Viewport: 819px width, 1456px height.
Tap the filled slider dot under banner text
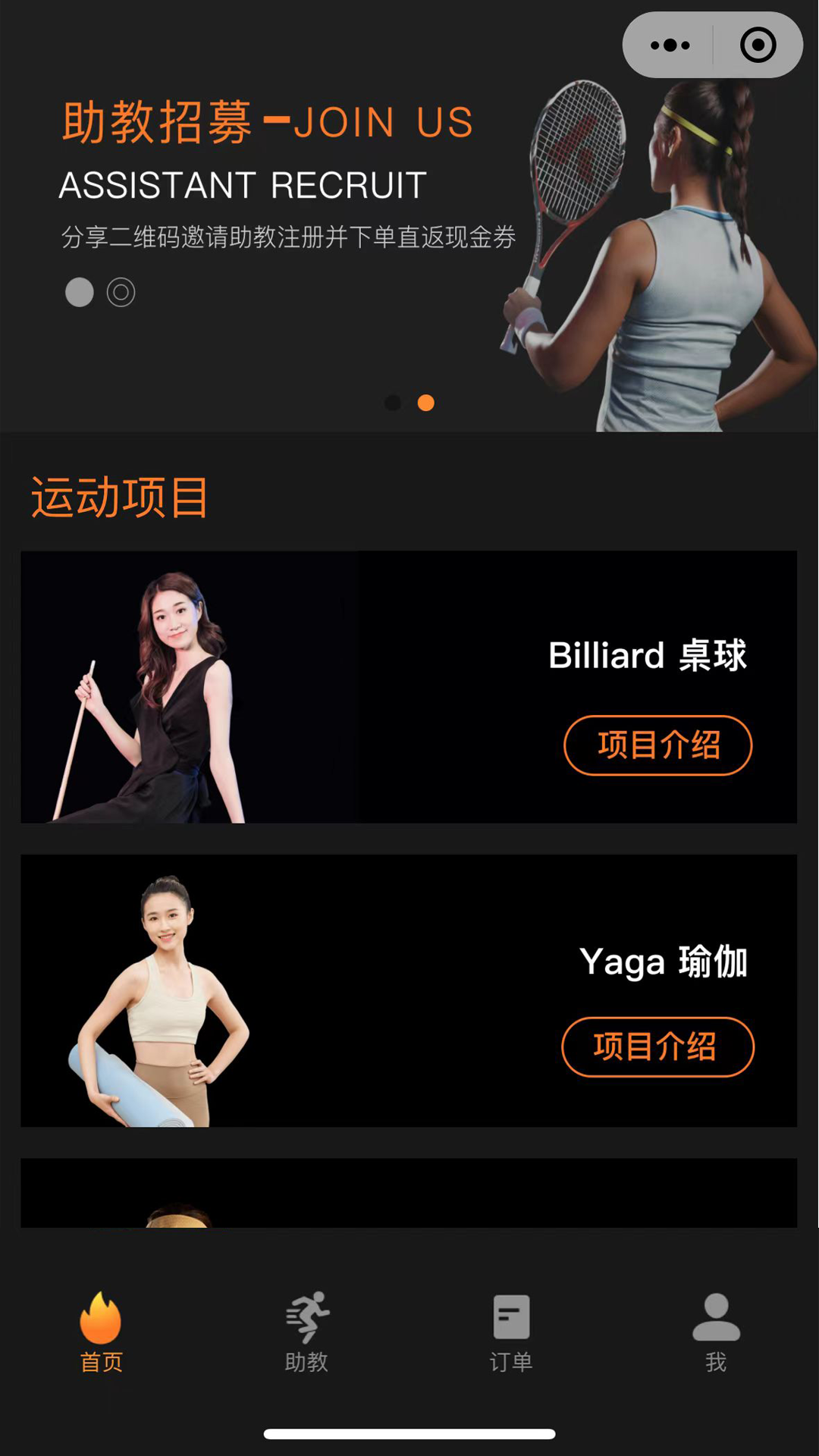tap(79, 292)
